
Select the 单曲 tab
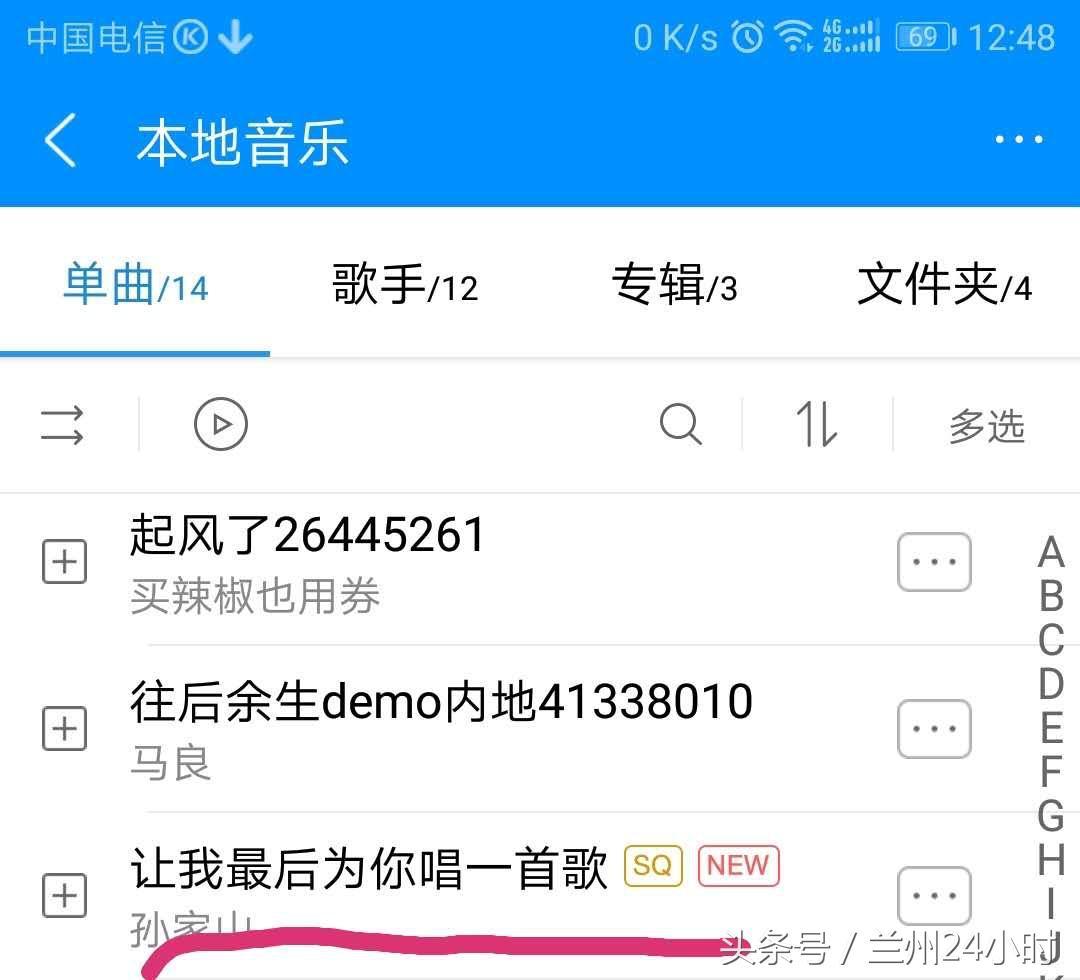135,287
